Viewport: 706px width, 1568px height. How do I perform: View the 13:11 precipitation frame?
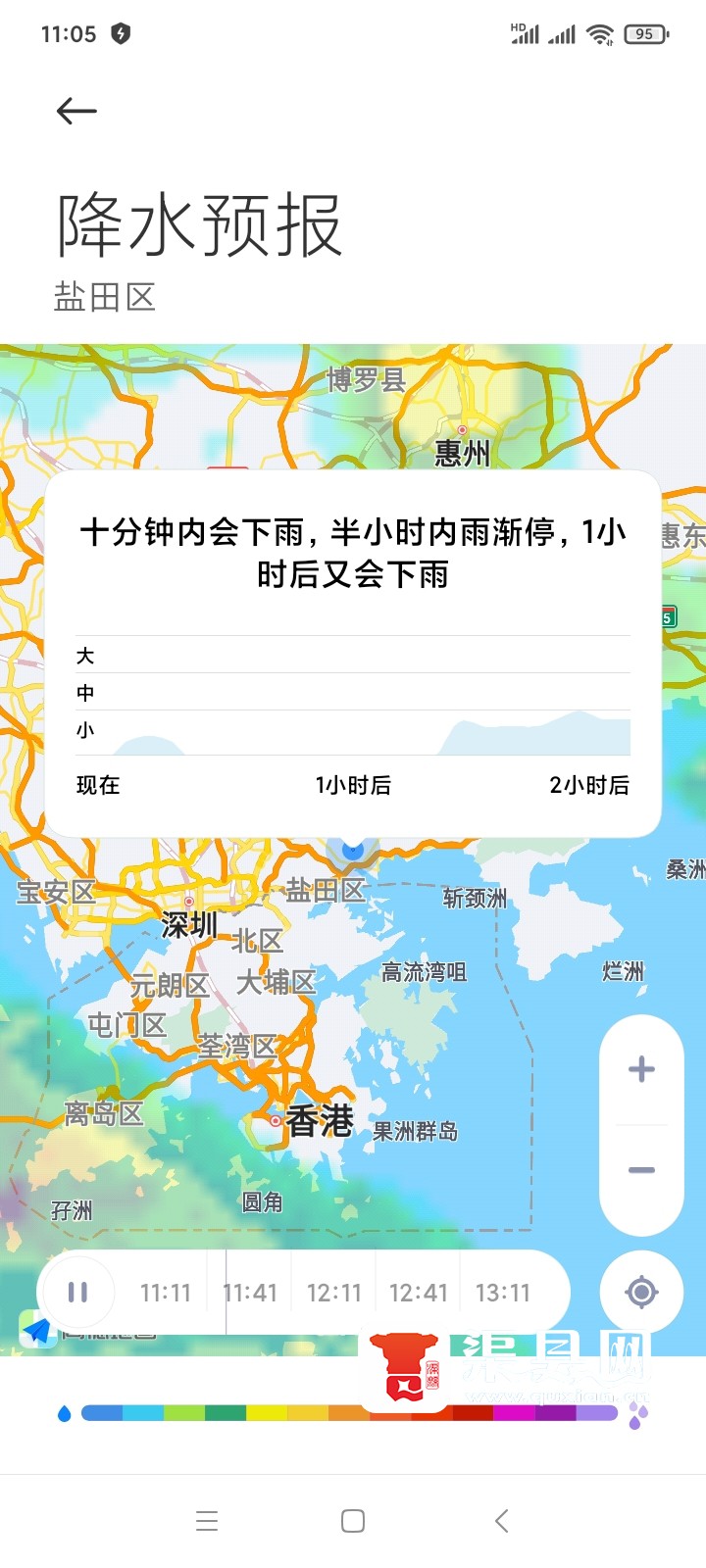(503, 1294)
